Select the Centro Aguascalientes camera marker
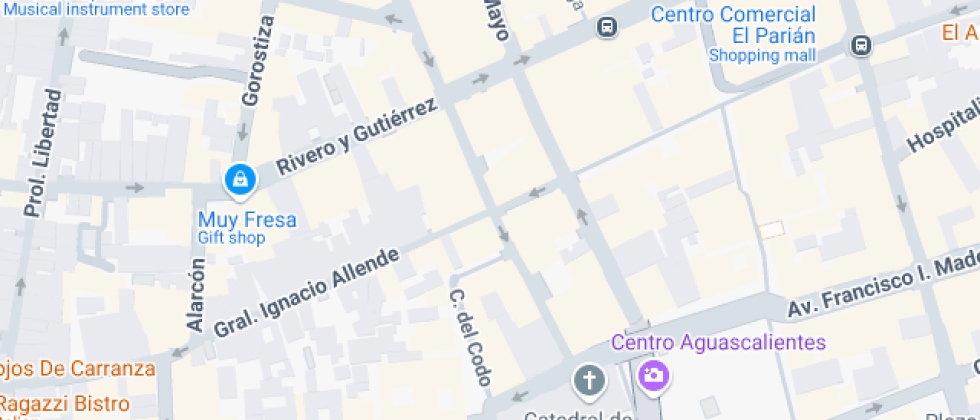This screenshot has width=980, height=420. click(x=653, y=377)
